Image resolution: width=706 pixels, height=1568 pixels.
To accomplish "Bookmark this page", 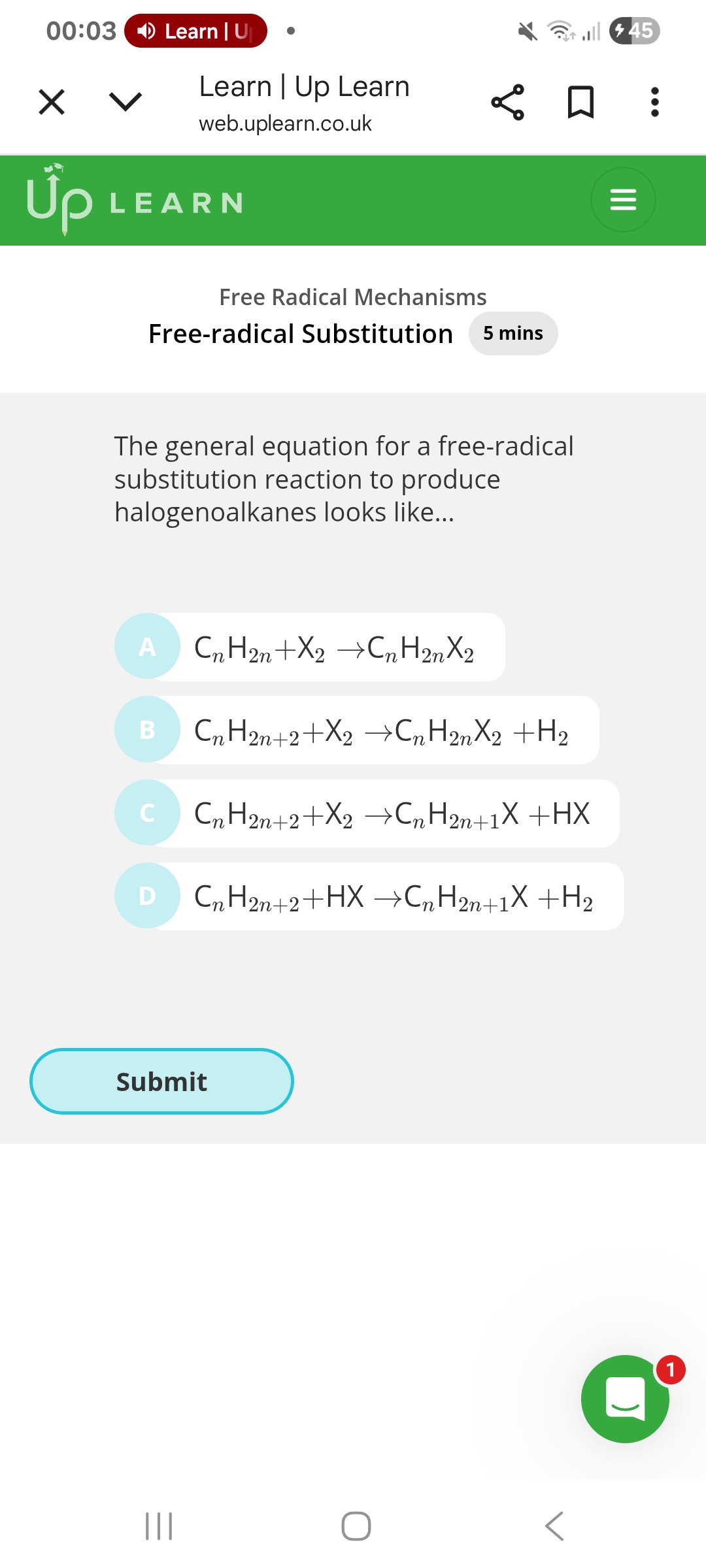I will 580,102.
